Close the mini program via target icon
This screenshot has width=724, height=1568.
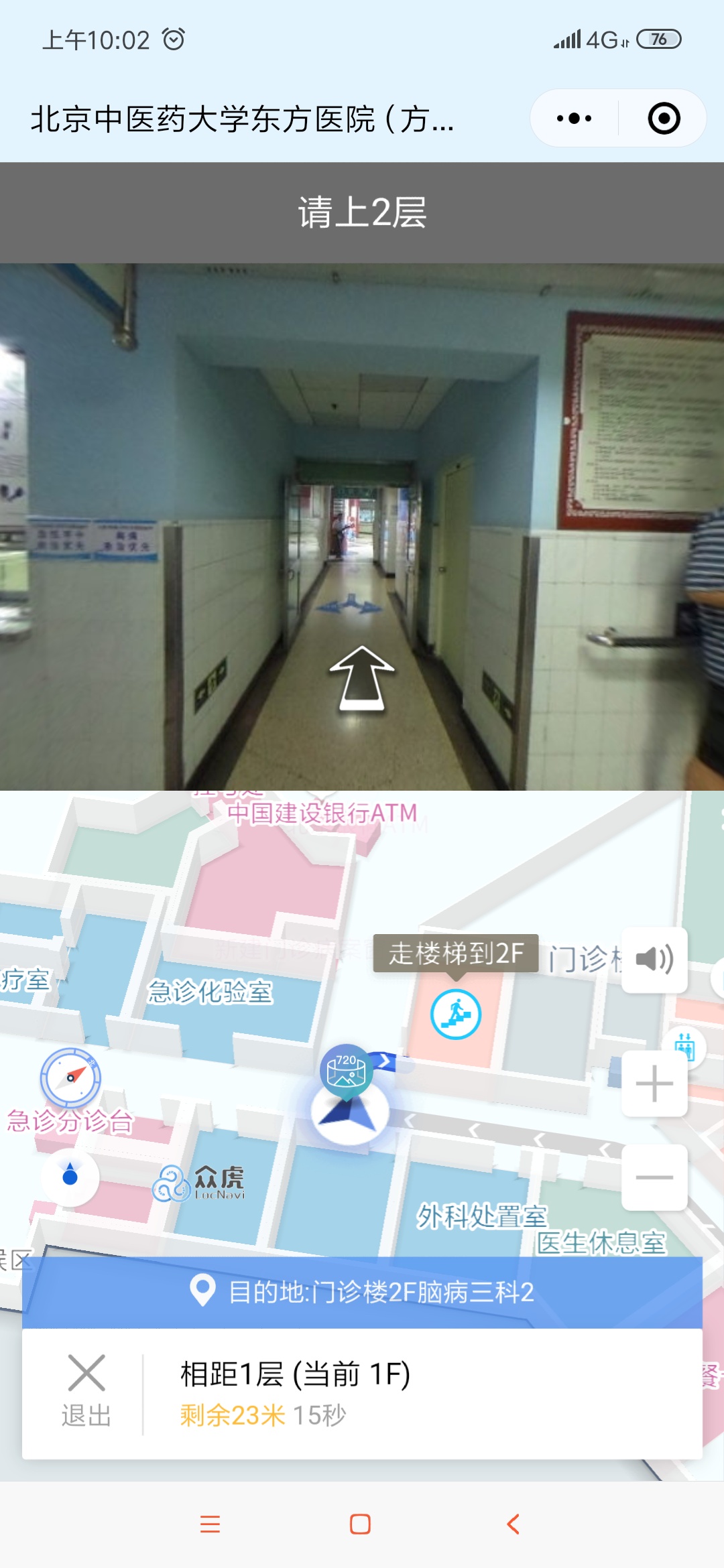664,119
